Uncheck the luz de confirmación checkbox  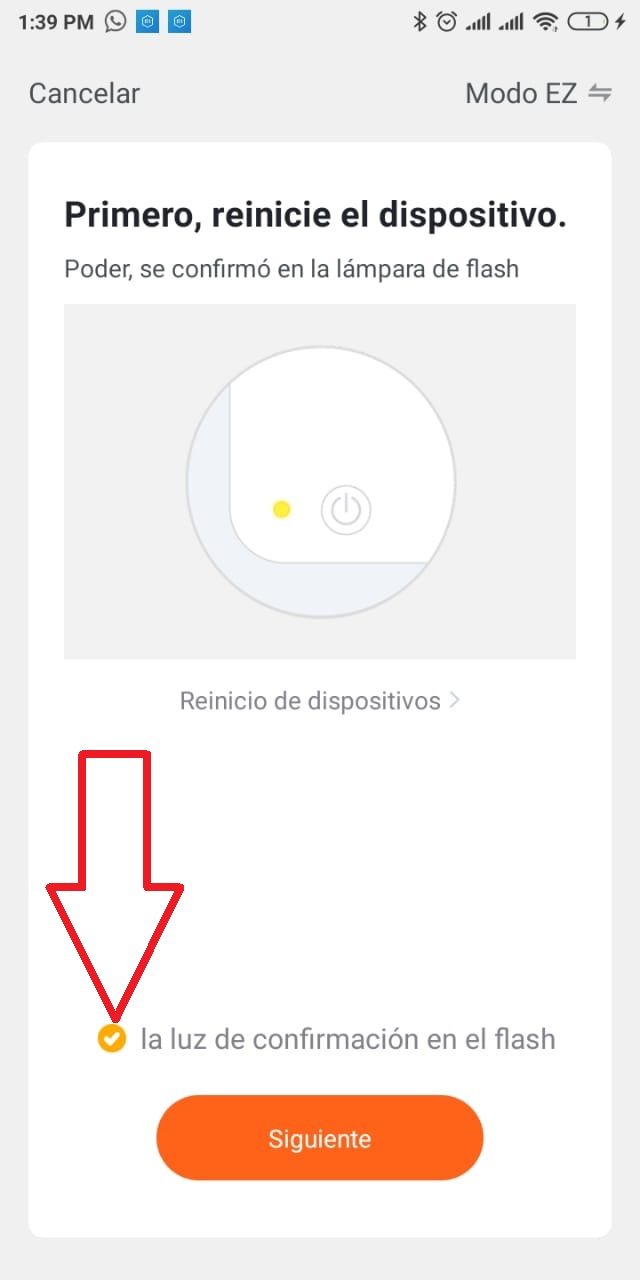pos(112,1039)
